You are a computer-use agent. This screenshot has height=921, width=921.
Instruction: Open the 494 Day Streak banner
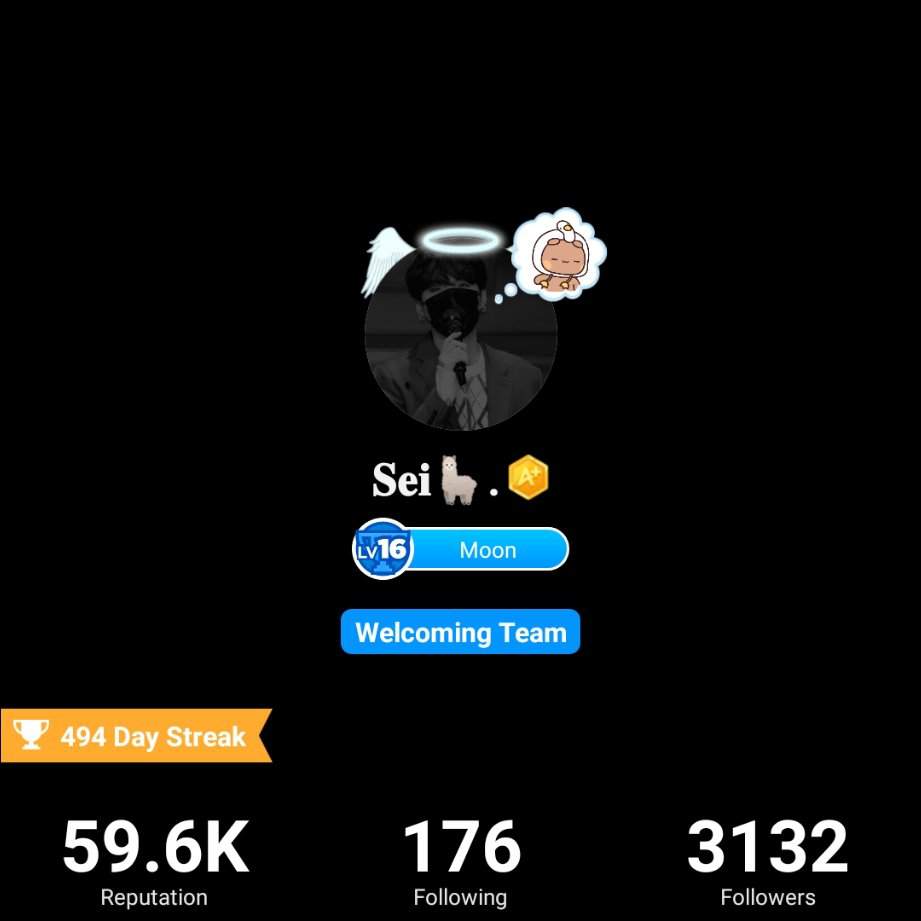(x=135, y=737)
